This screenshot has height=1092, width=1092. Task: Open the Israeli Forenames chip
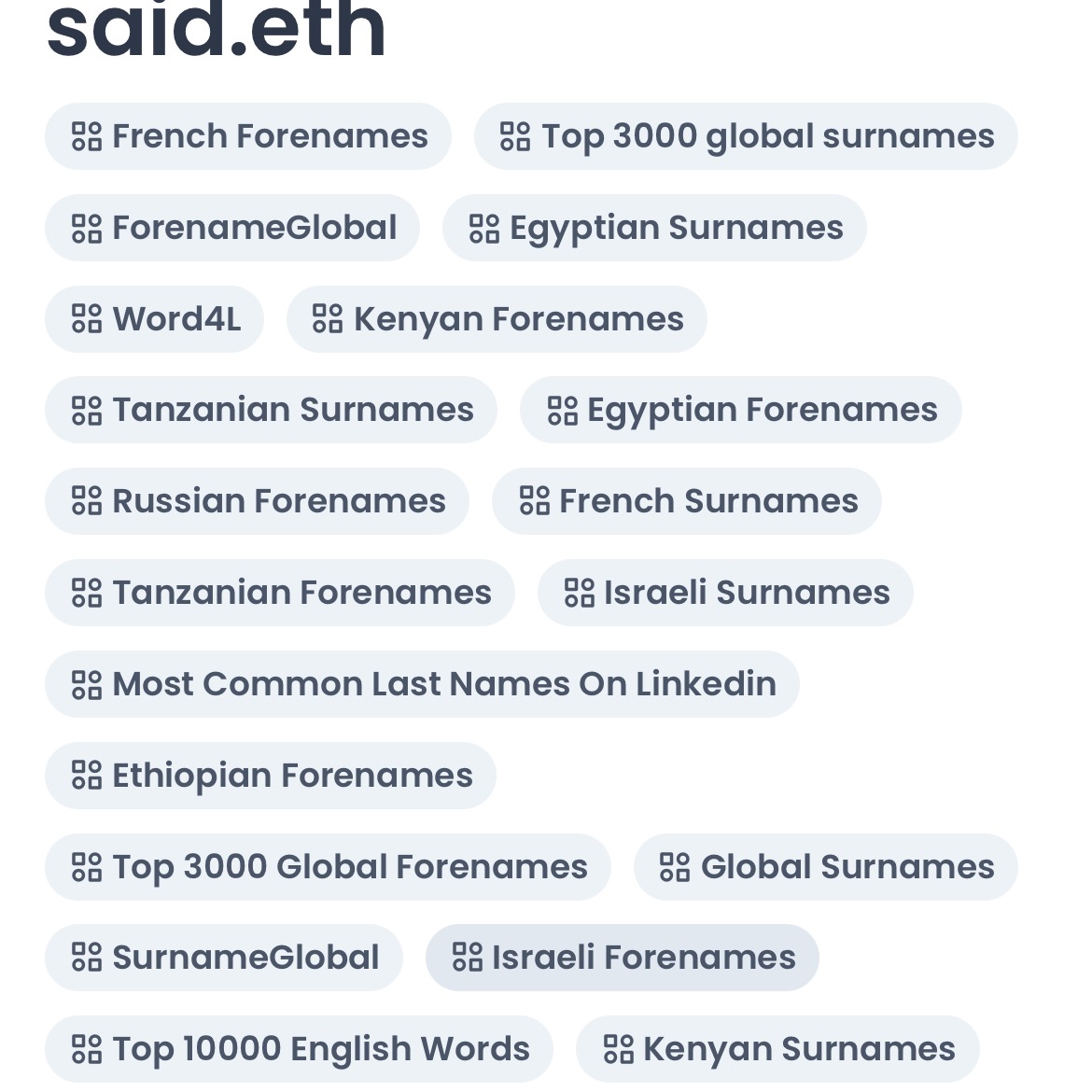622,958
